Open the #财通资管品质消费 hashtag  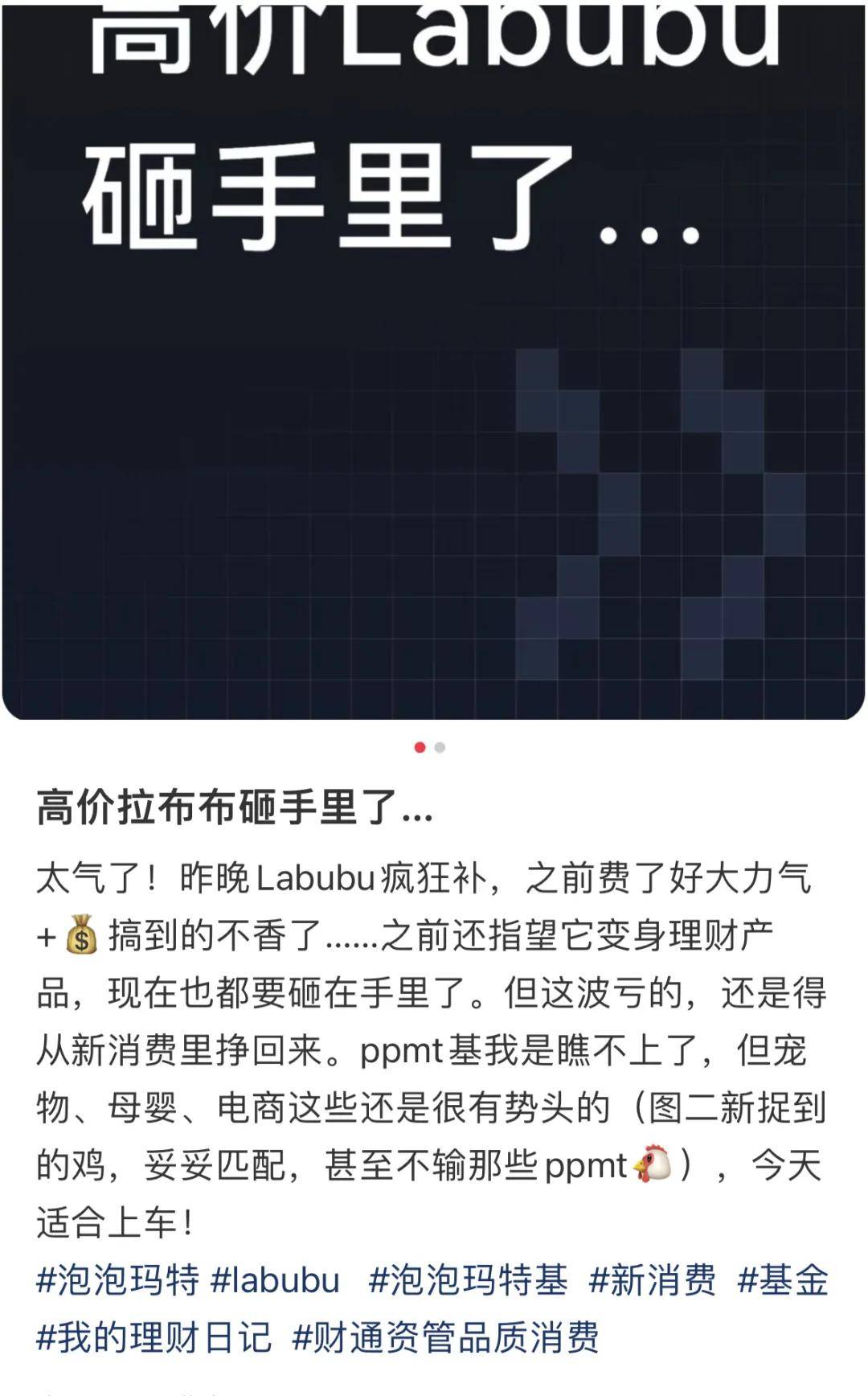tap(445, 1337)
